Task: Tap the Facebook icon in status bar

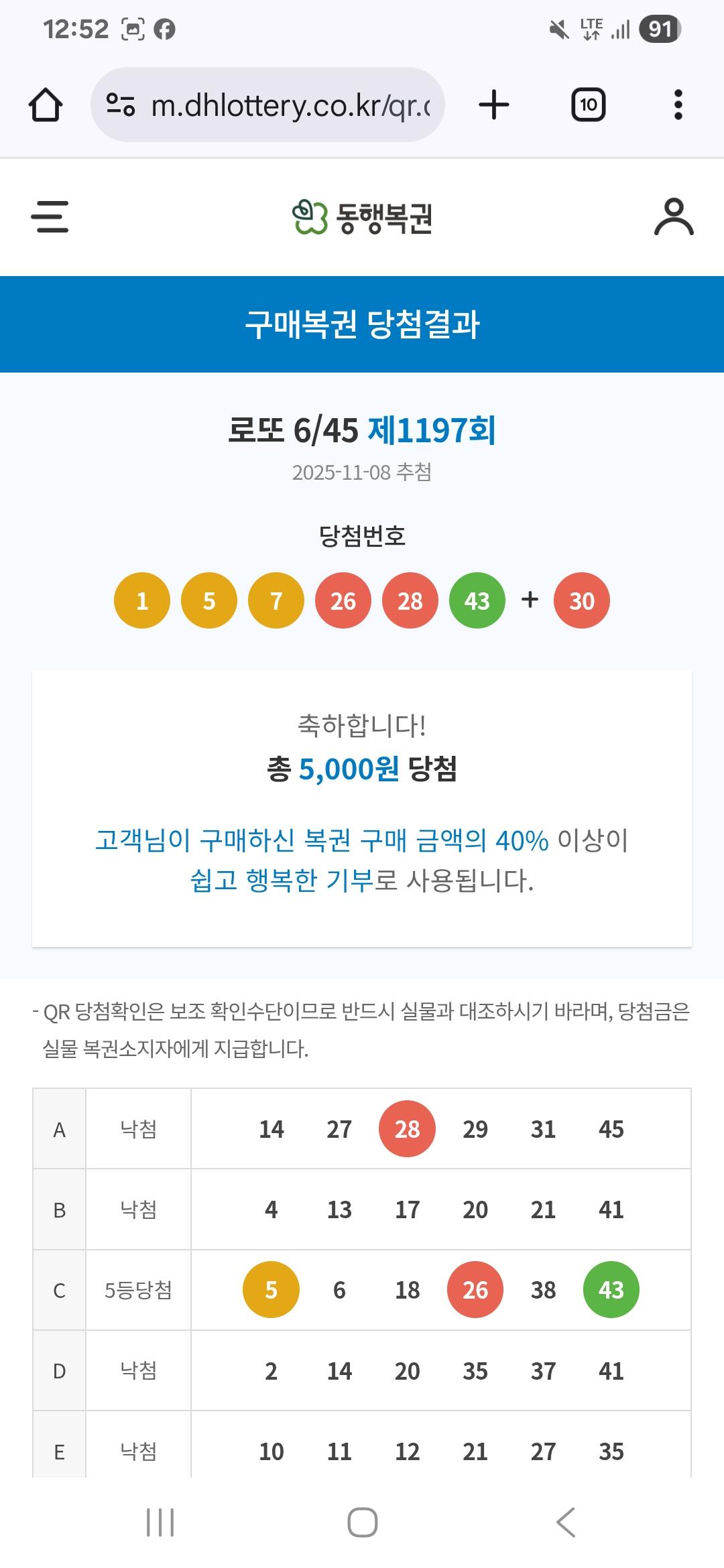Action: 164,27
